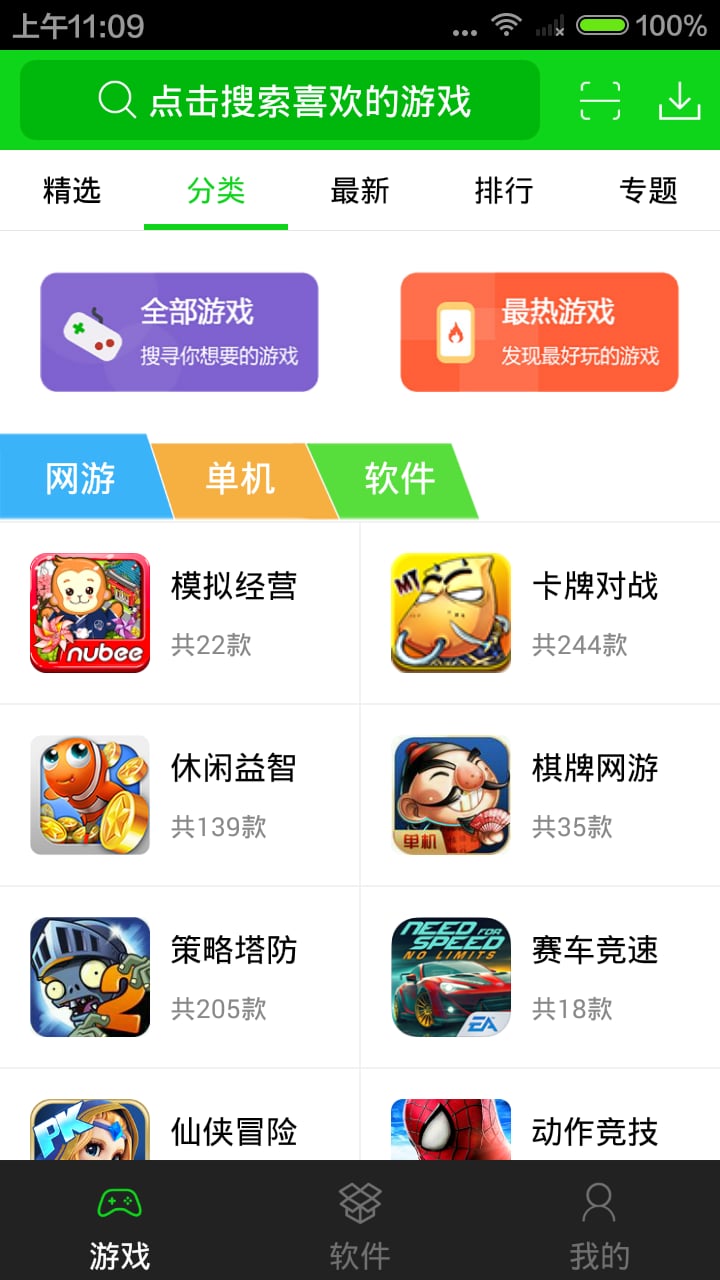Image resolution: width=720 pixels, height=1280 pixels.
Task: Tap the 最热游戏 hottest games banner
Action: 540,331
